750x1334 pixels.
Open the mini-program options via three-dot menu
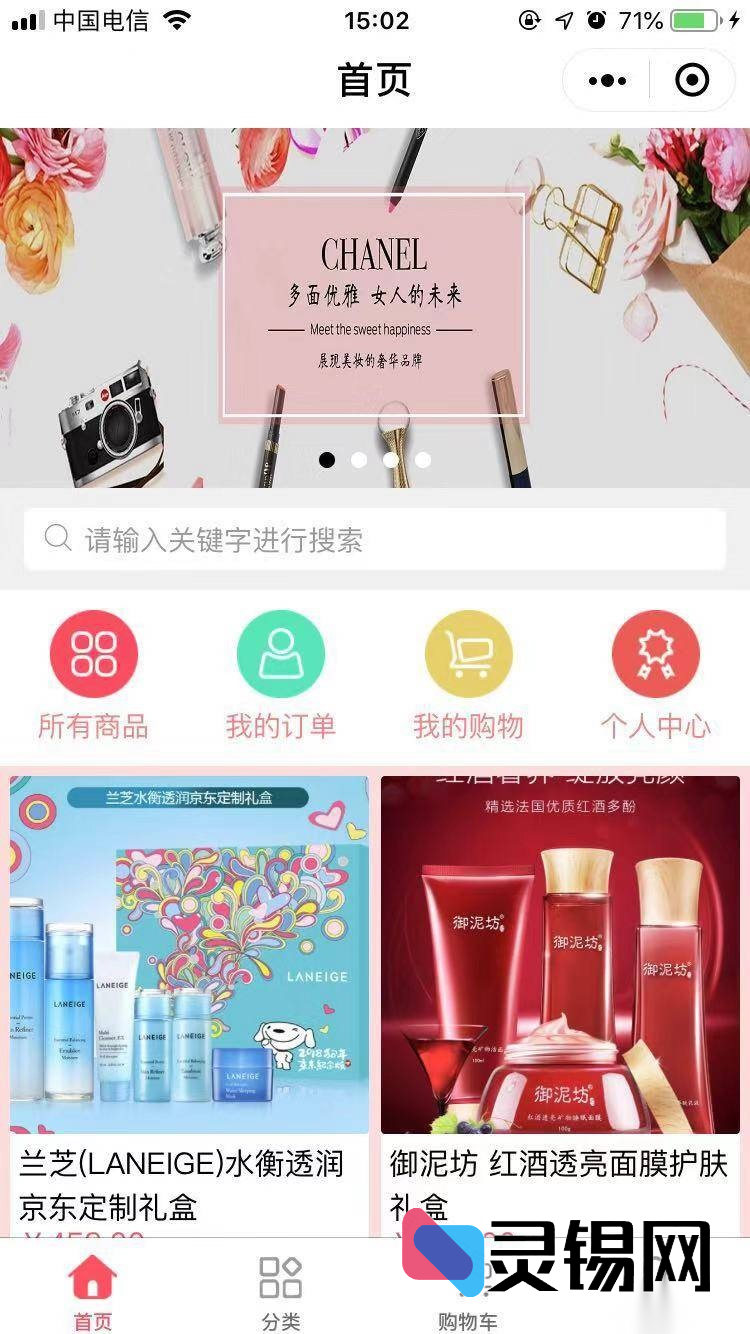click(605, 80)
